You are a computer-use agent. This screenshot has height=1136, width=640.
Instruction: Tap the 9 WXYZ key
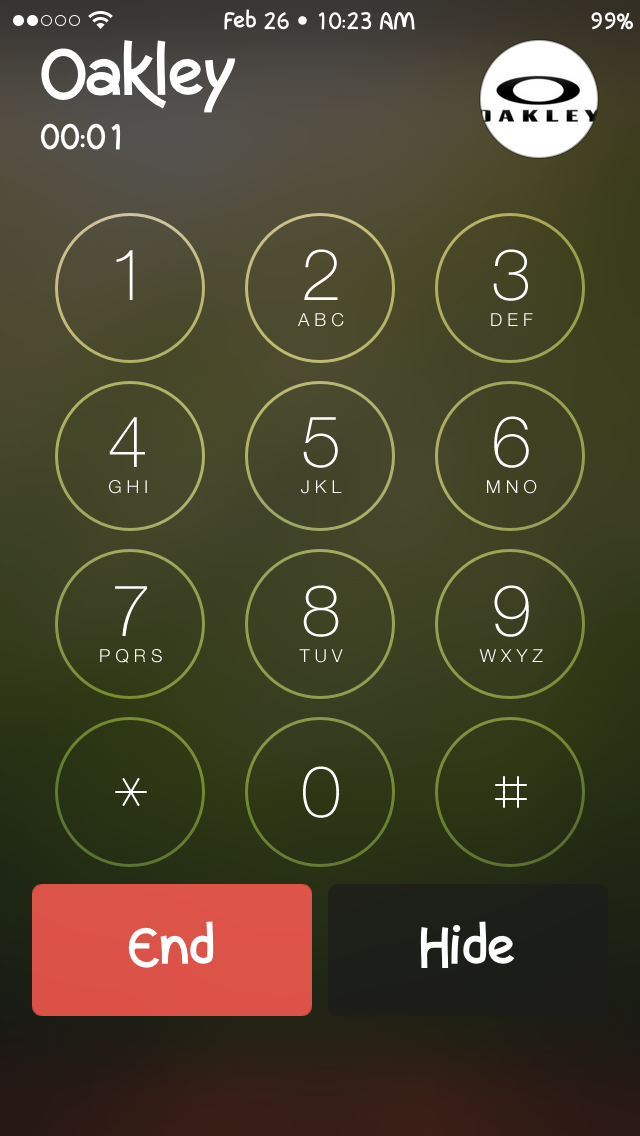pos(510,624)
